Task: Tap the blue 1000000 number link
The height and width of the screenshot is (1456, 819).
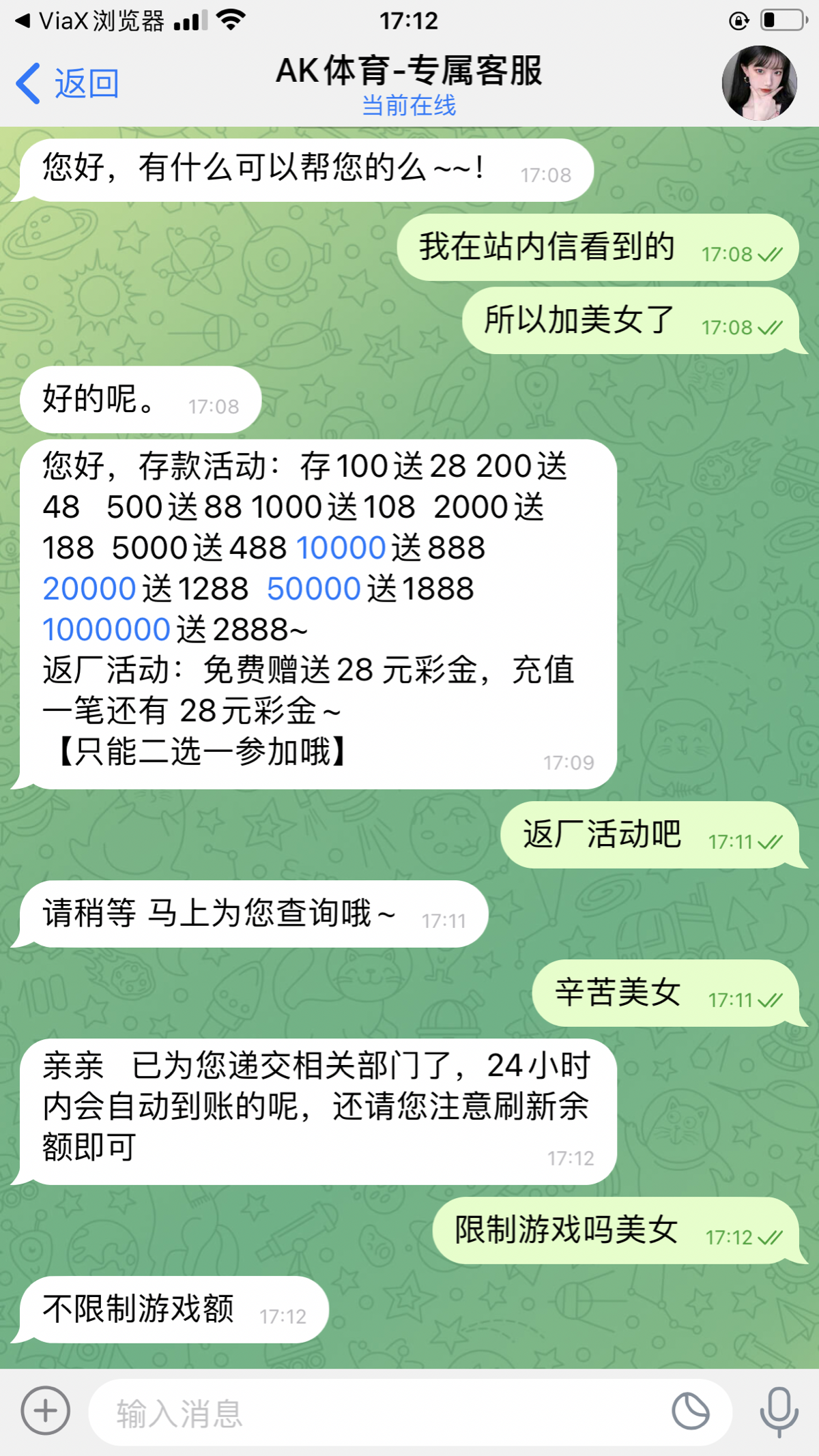Action: [x=106, y=630]
